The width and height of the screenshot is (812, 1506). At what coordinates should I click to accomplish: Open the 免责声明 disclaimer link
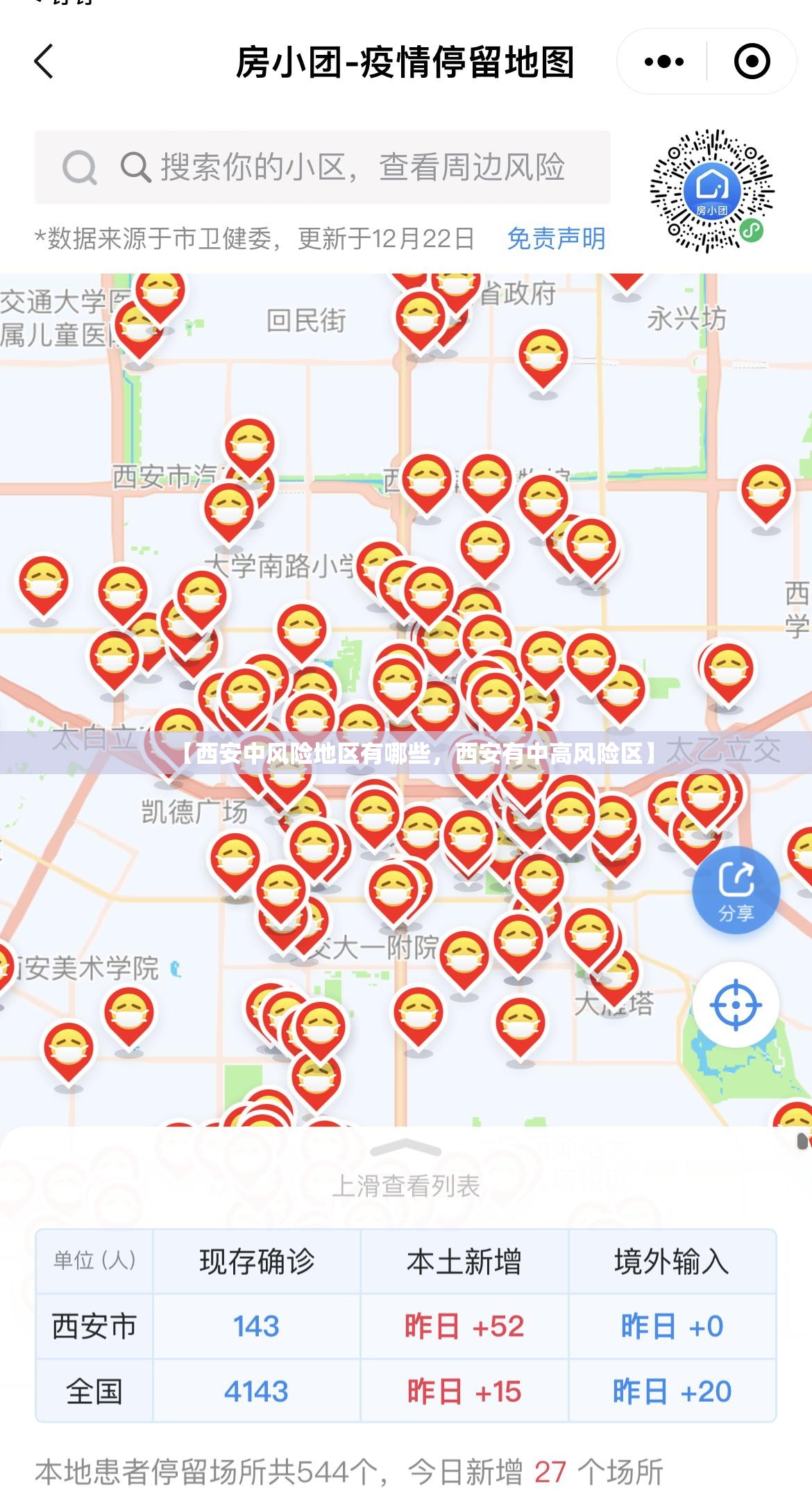[x=556, y=239]
